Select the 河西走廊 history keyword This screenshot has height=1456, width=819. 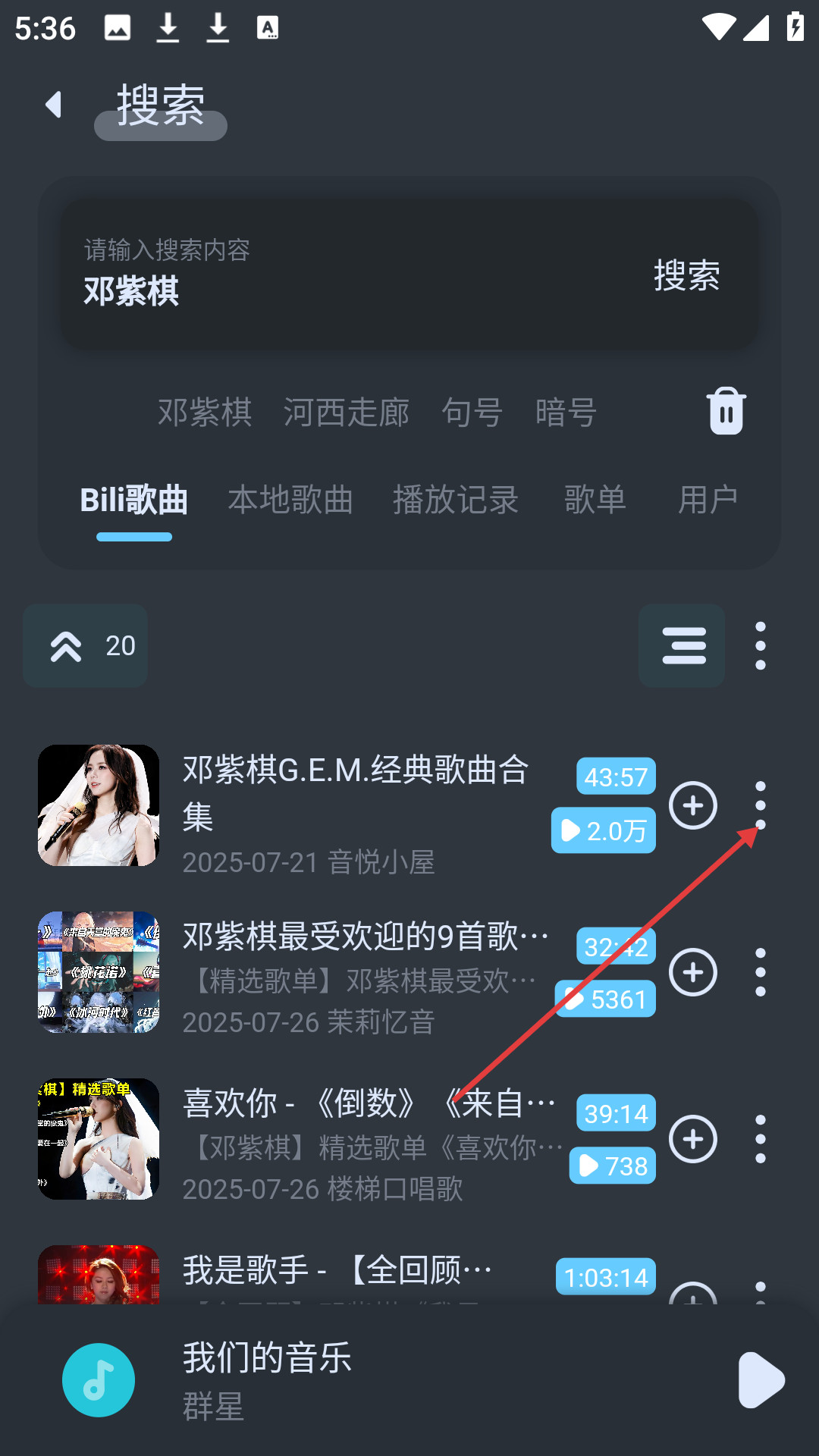[346, 413]
